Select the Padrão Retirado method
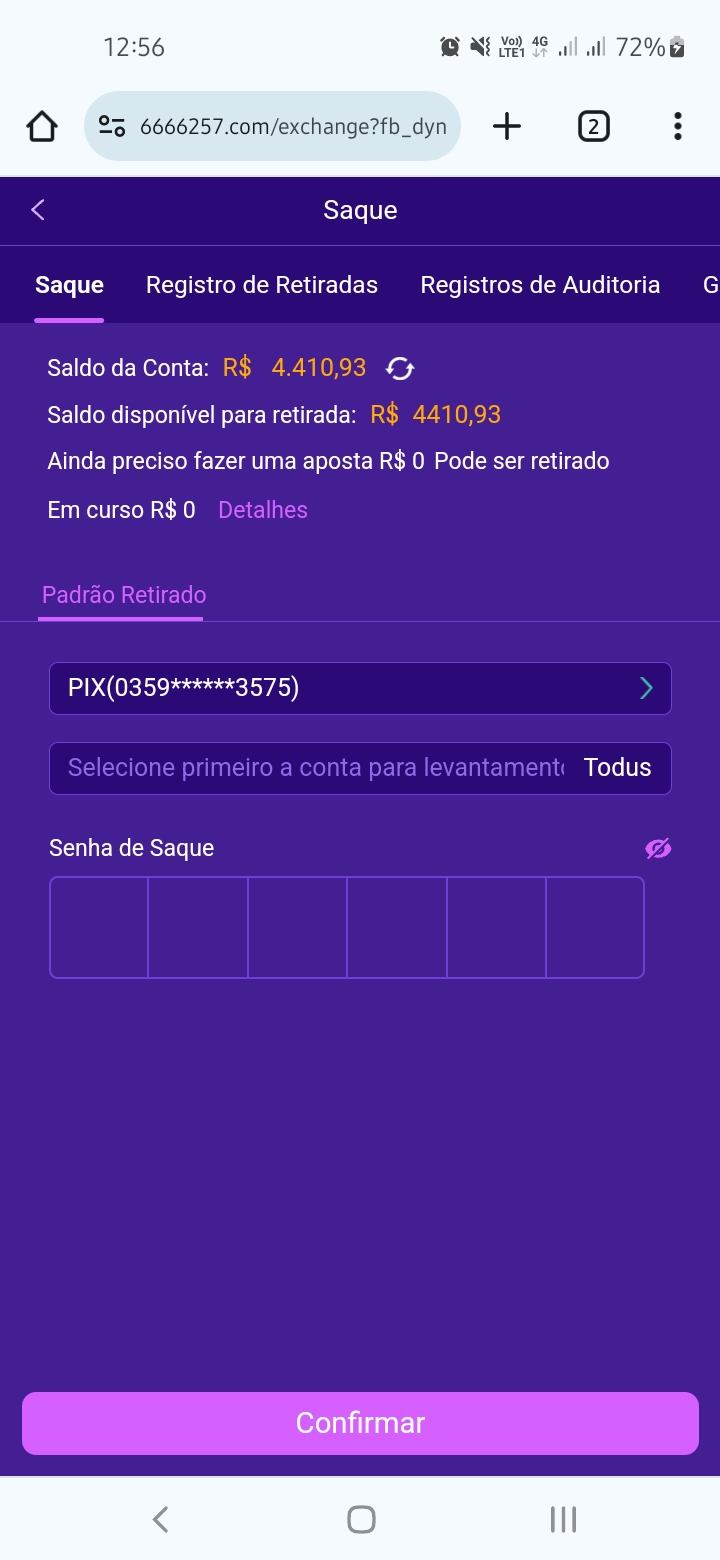Viewport: 720px width, 1560px height. coord(123,595)
